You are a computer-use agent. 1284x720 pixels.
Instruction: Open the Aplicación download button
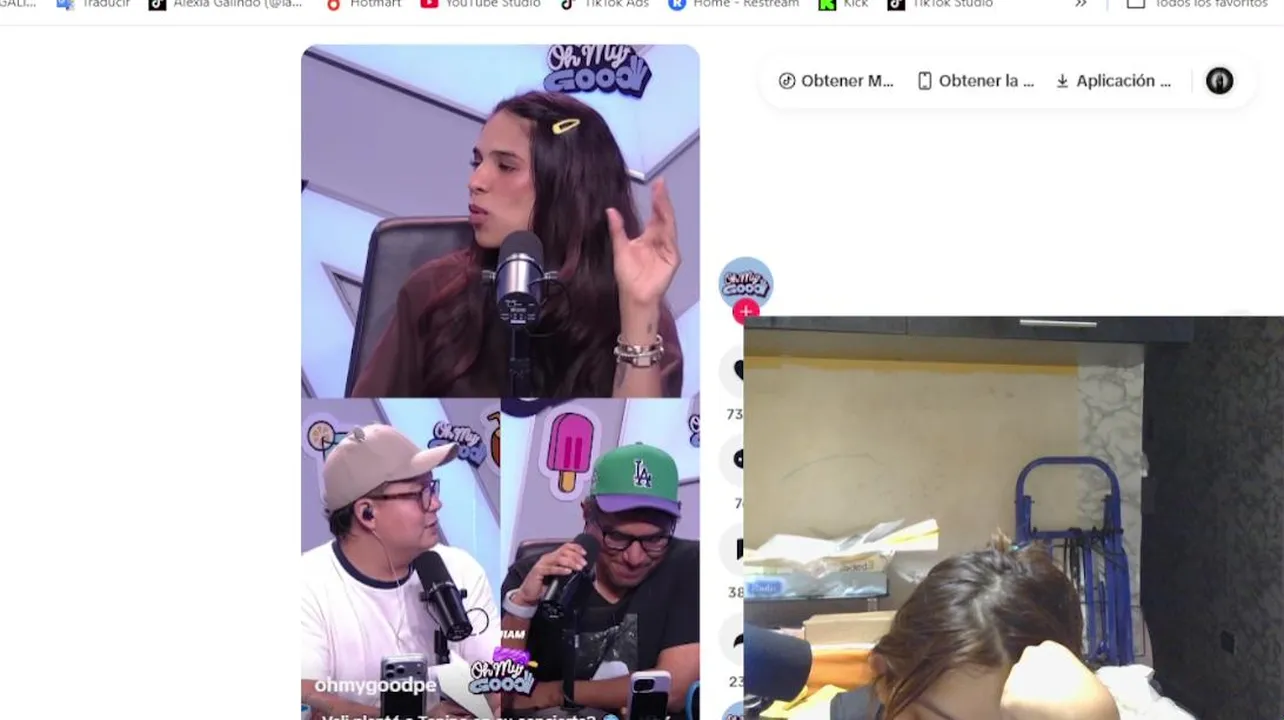pyautogui.click(x=1113, y=81)
